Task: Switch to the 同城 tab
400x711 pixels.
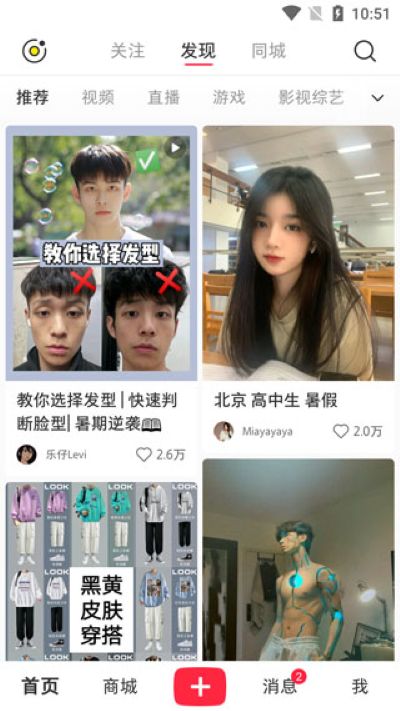Action: click(x=269, y=51)
